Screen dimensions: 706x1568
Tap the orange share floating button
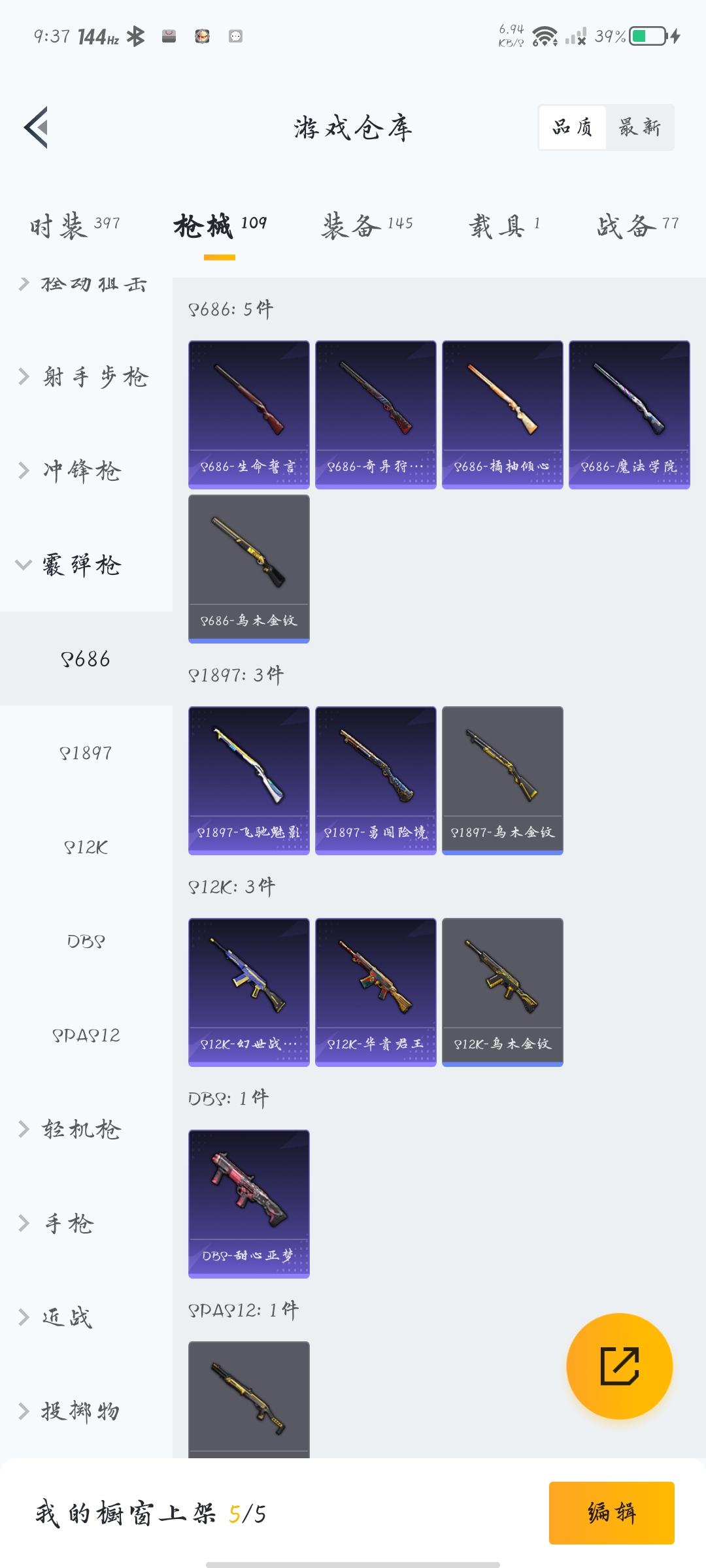pyautogui.click(x=619, y=1366)
